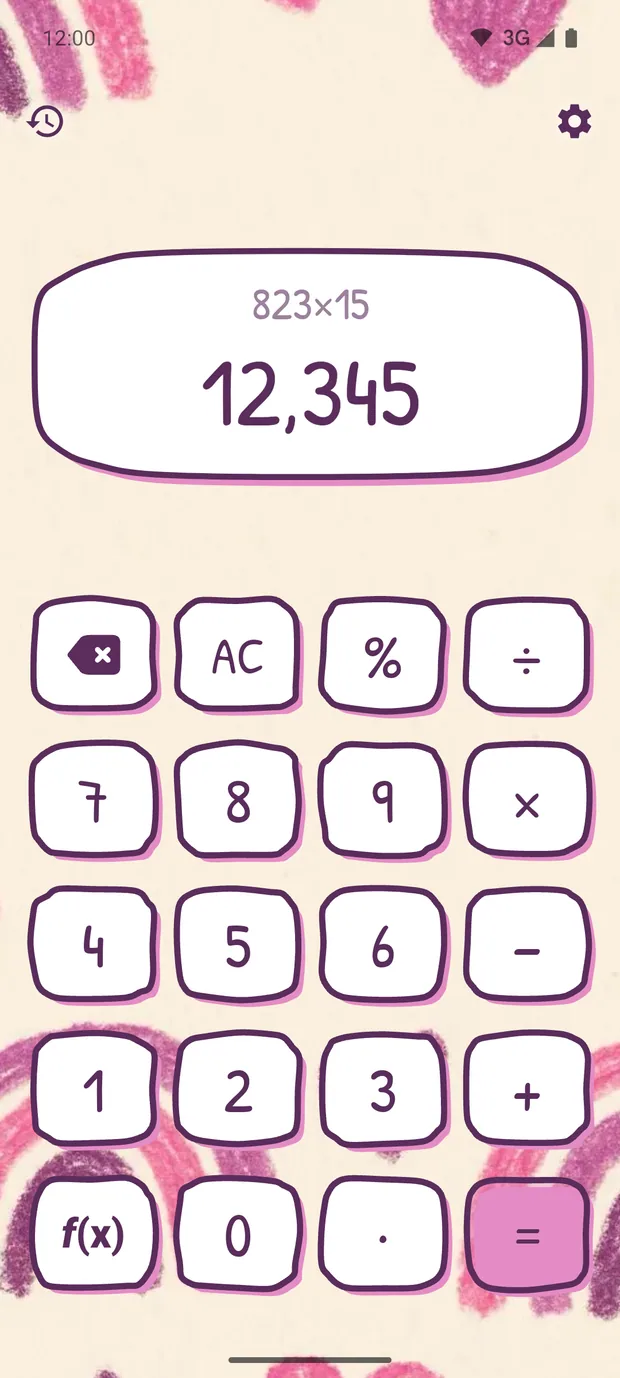Tap the plus operator
The width and height of the screenshot is (620, 1378).
pyautogui.click(x=527, y=1091)
